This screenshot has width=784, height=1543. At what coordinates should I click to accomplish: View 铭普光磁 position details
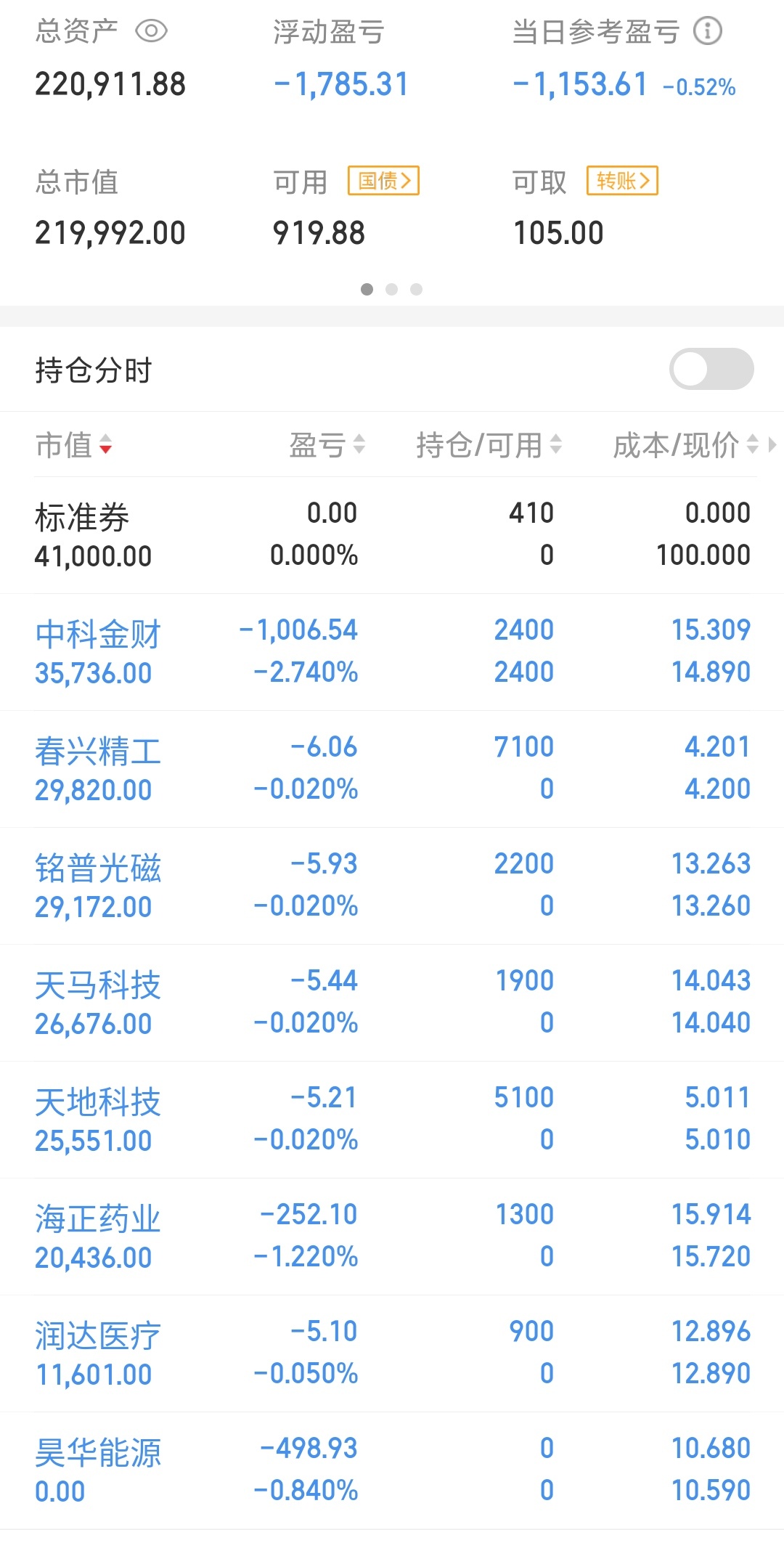click(392, 886)
